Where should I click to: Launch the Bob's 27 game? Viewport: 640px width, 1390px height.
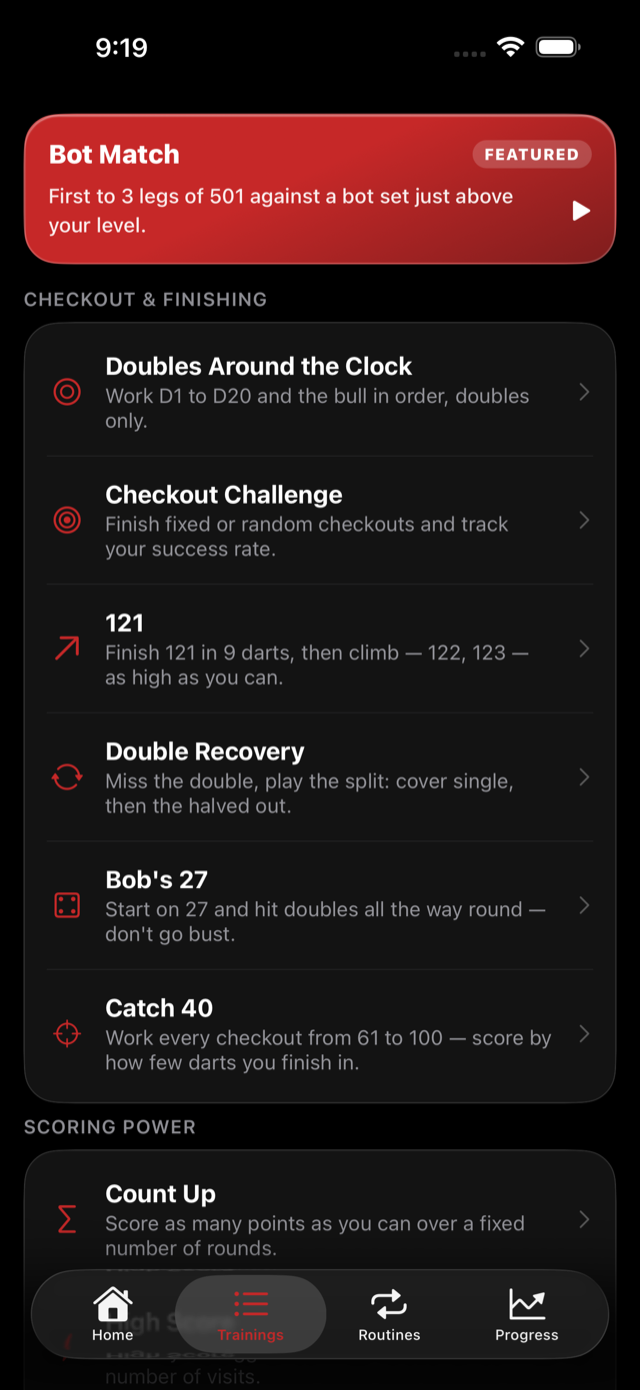click(x=320, y=905)
